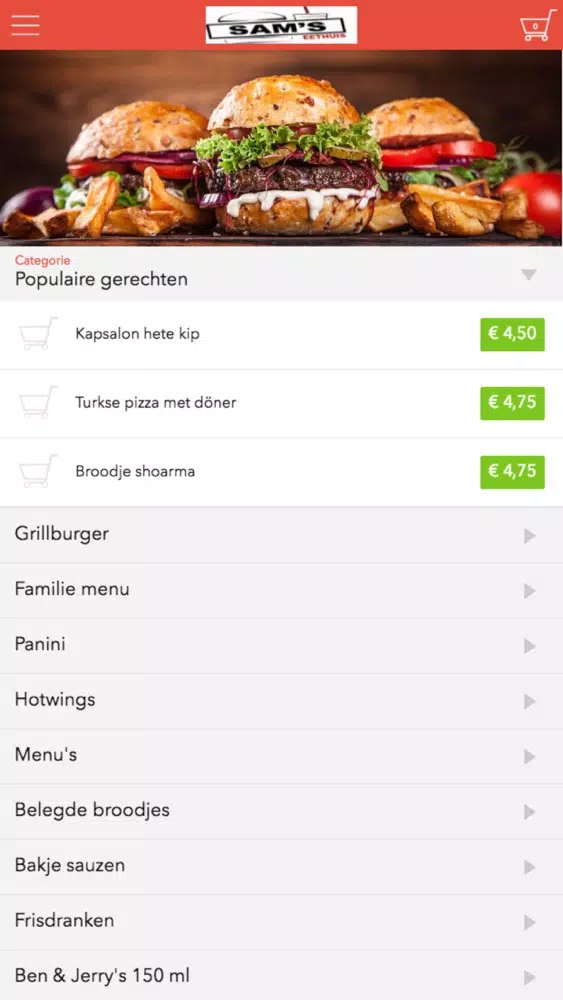Image resolution: width=563 pixels, height=1000 pixels.
Task: Open the shopping cart
Action: coord(537,25)
